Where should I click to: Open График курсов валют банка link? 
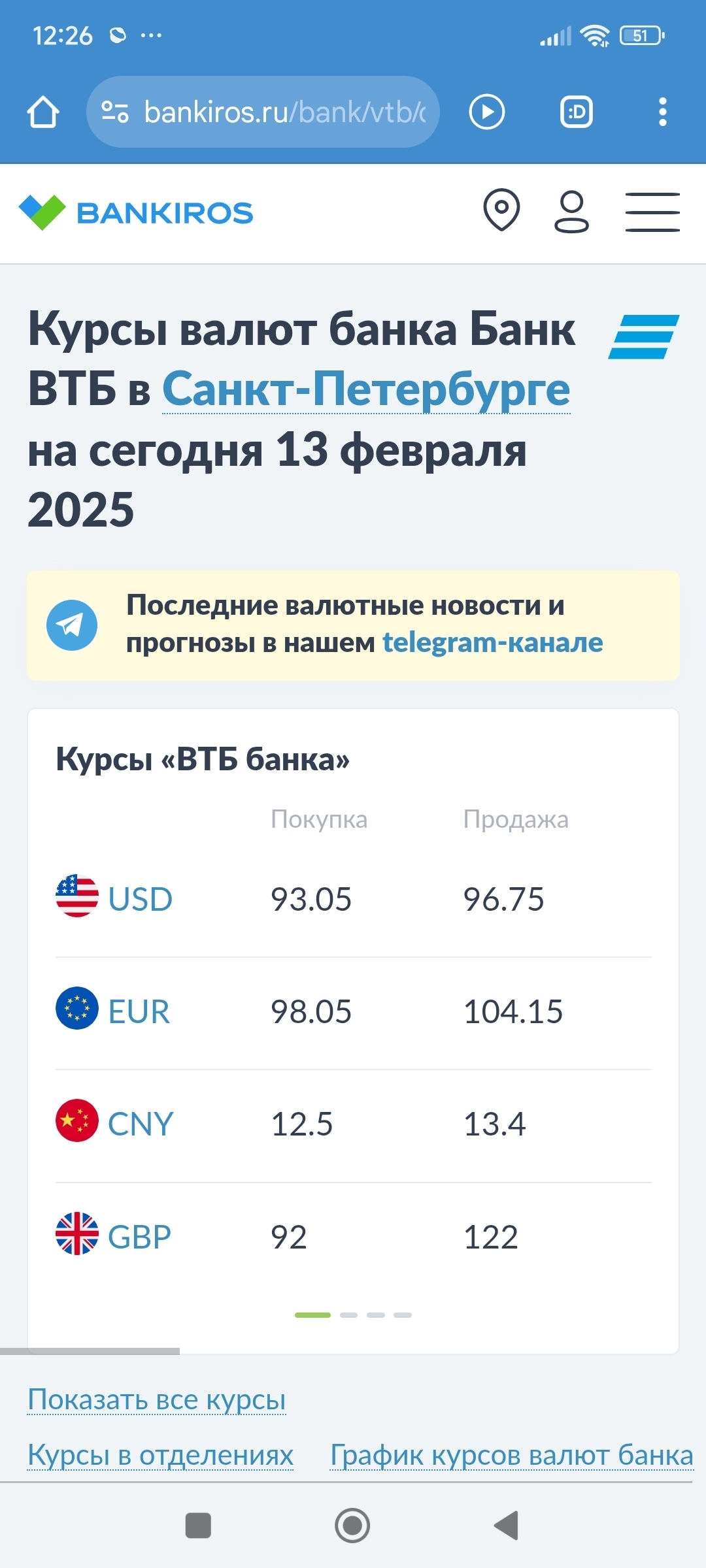511,1454
